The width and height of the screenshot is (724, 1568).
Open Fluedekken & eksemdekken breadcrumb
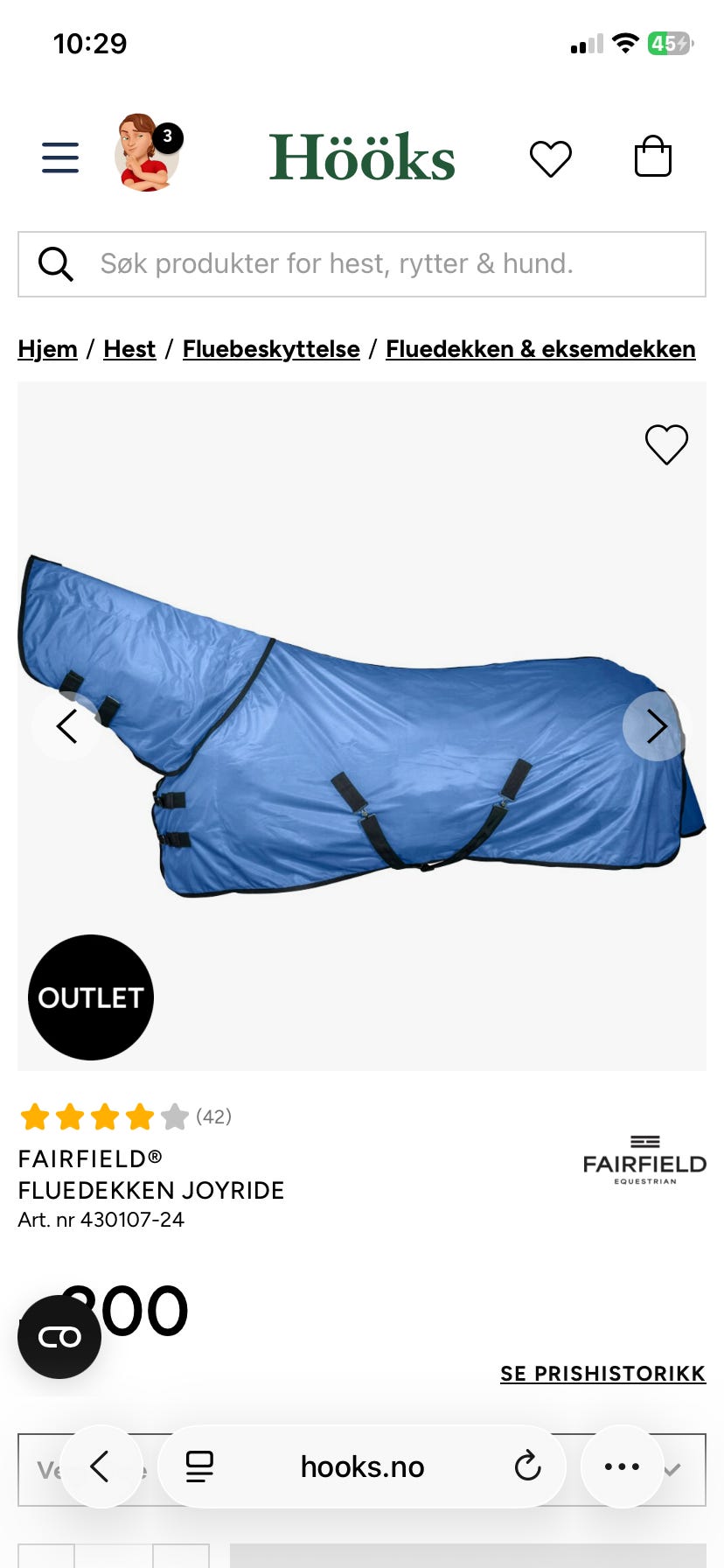[x=540, y=348]
